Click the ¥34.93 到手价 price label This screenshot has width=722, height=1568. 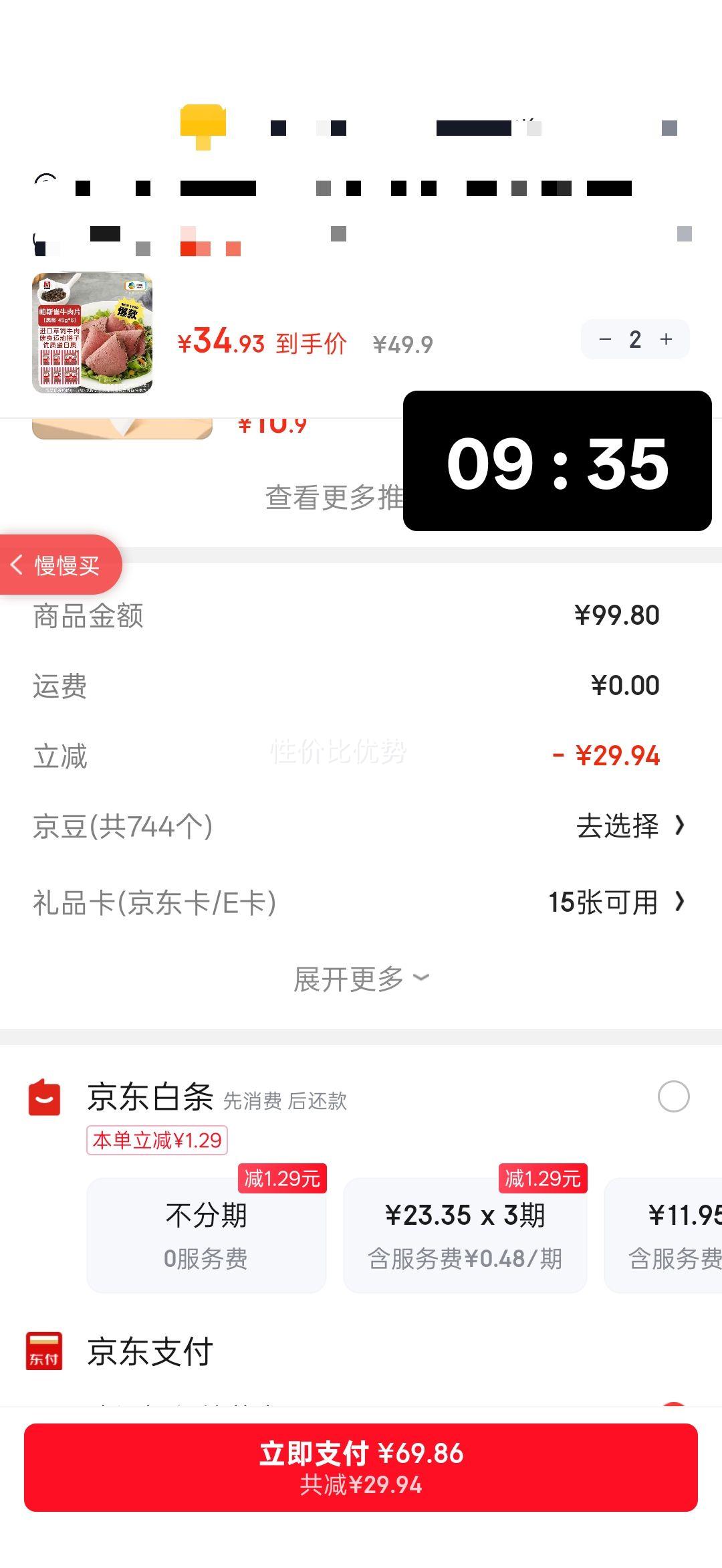264,341
